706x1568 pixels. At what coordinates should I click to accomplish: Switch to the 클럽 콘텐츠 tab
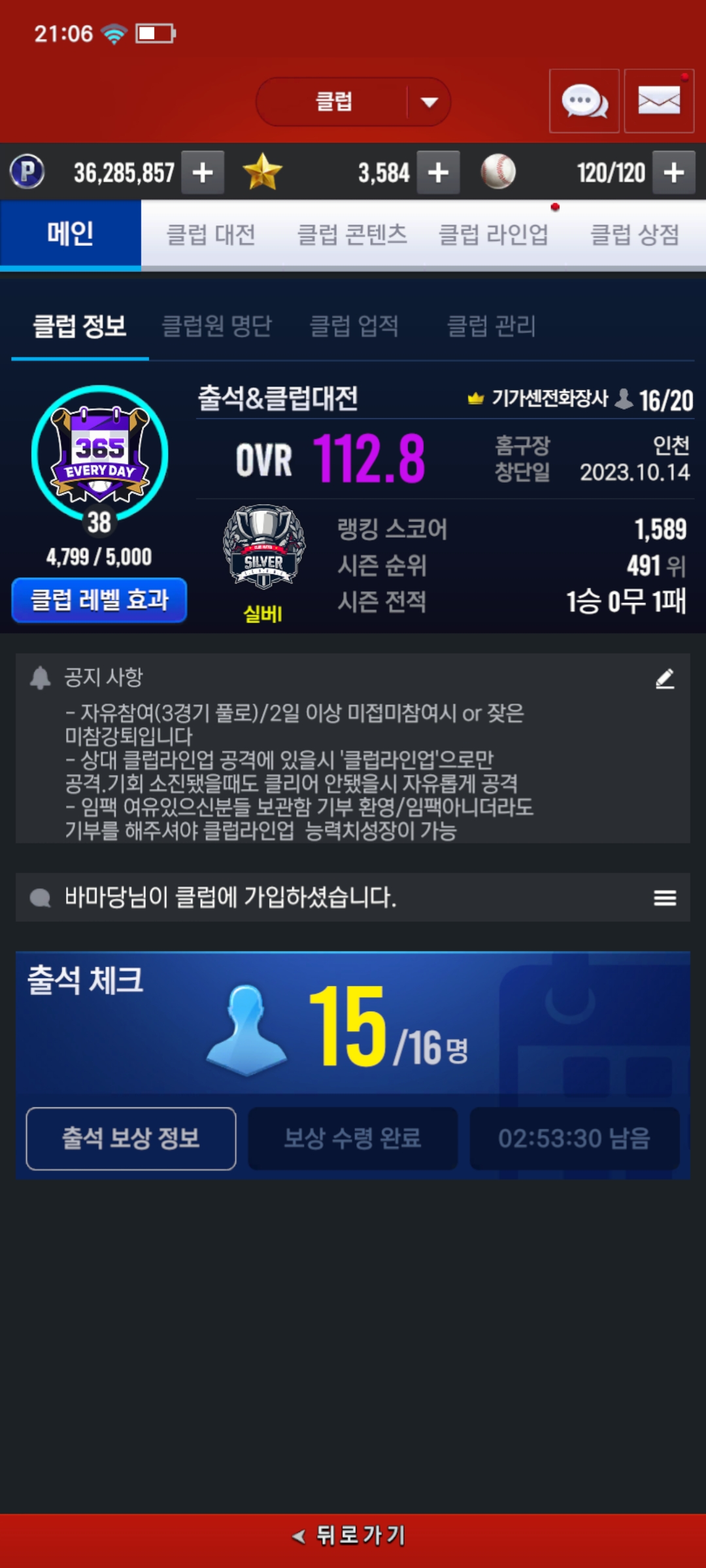(352, 235)
